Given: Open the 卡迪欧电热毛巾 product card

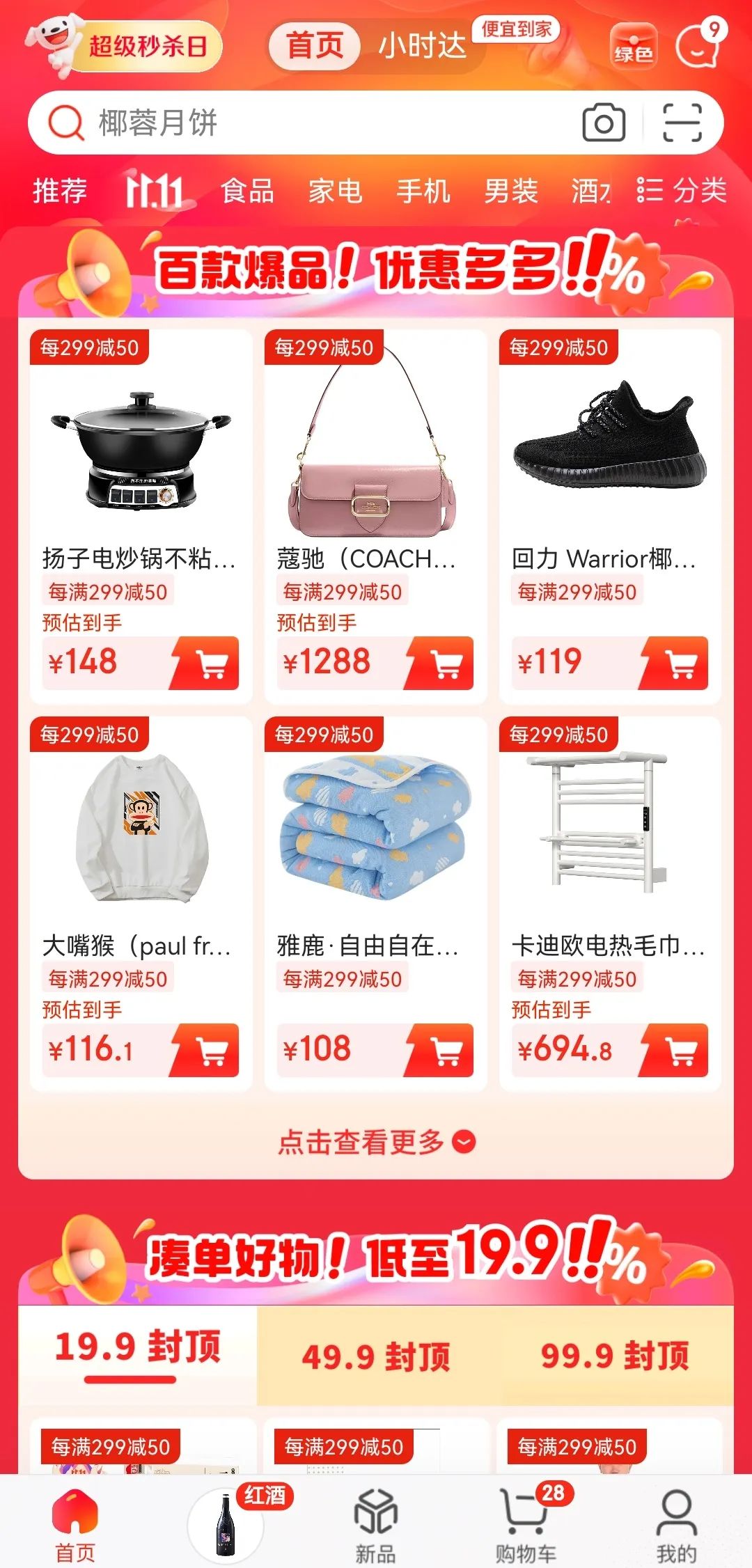Looking at the screenshot, I should point(609,836).
